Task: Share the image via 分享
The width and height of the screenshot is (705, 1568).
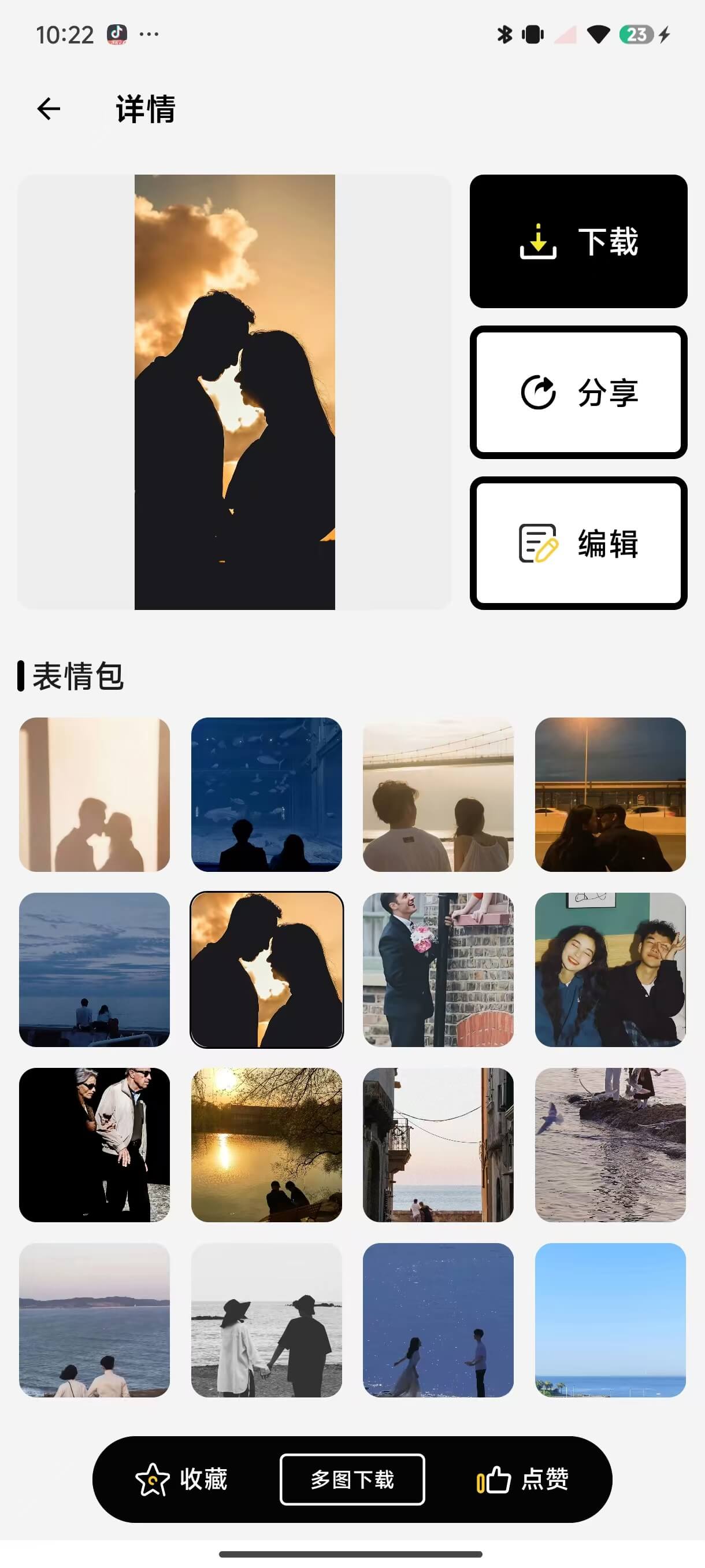Action: [578, 392]
